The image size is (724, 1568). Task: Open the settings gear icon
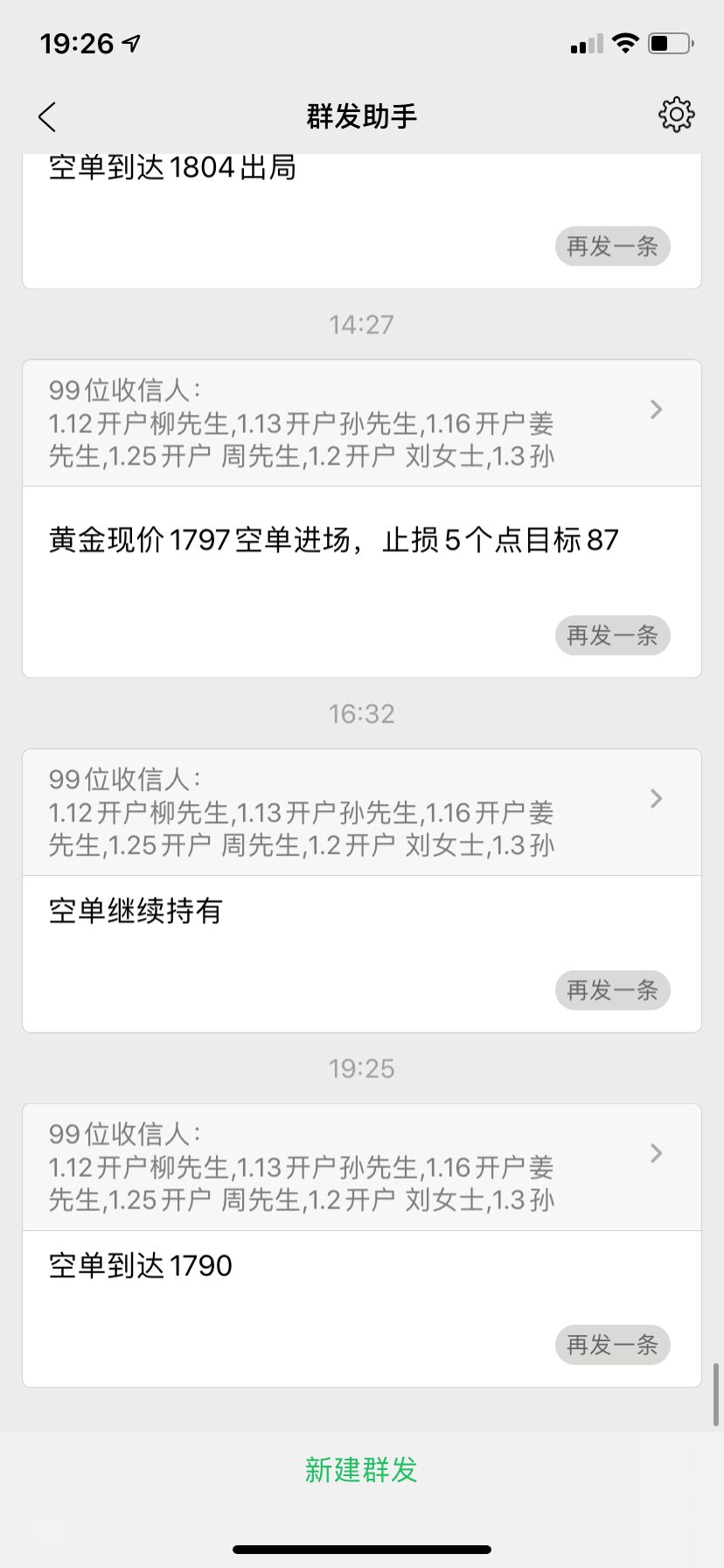tap(676, 115)
